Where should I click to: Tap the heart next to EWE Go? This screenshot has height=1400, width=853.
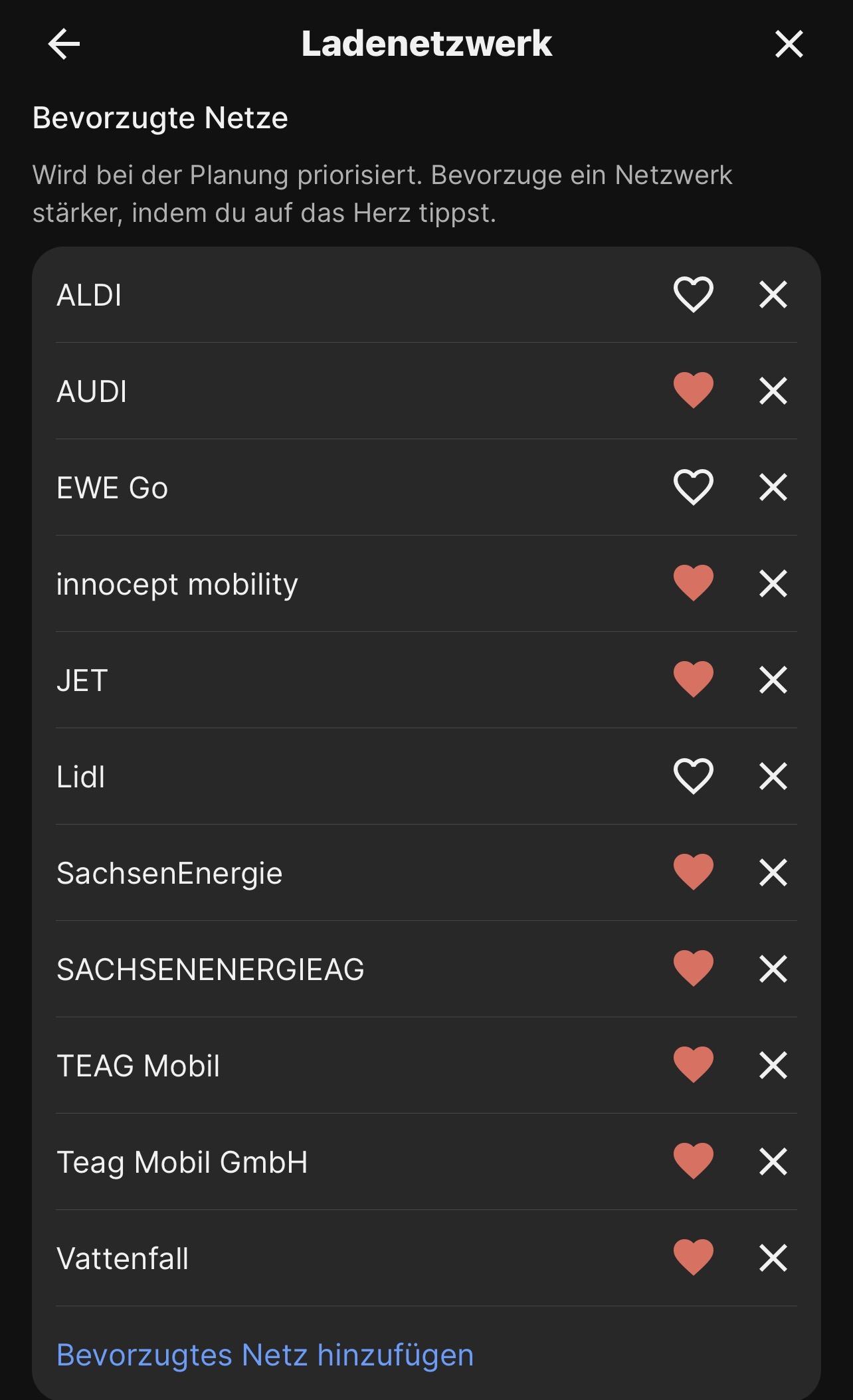[693, 487]
